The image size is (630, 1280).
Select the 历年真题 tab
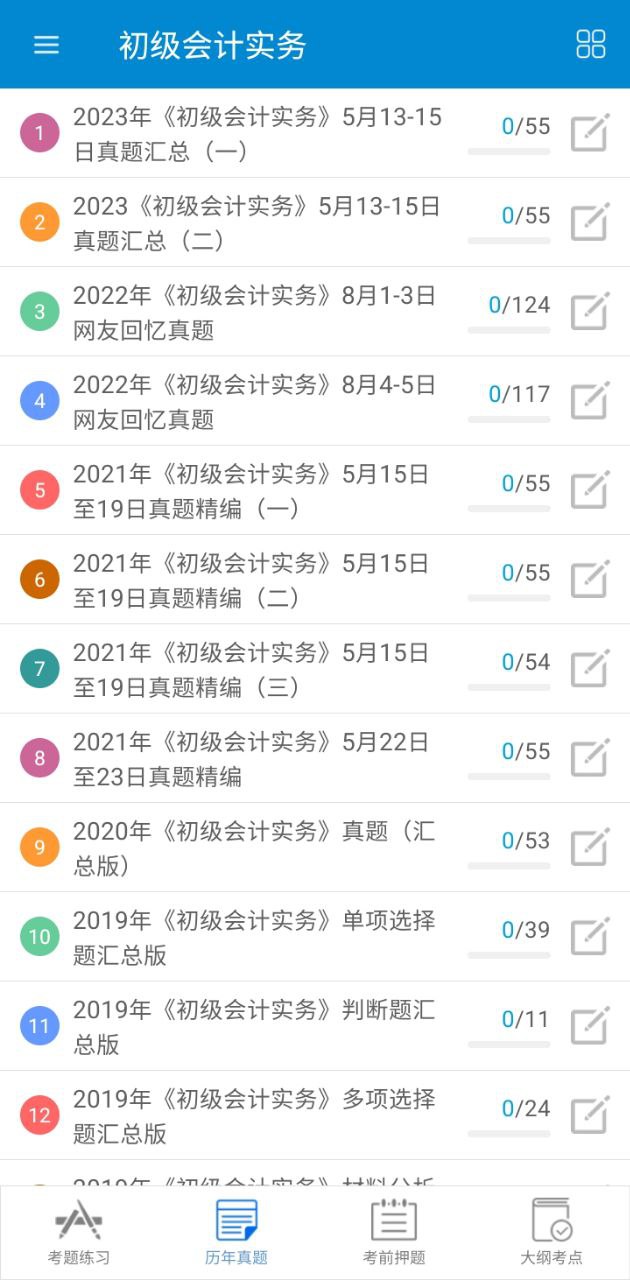(x=237, y=1232)
